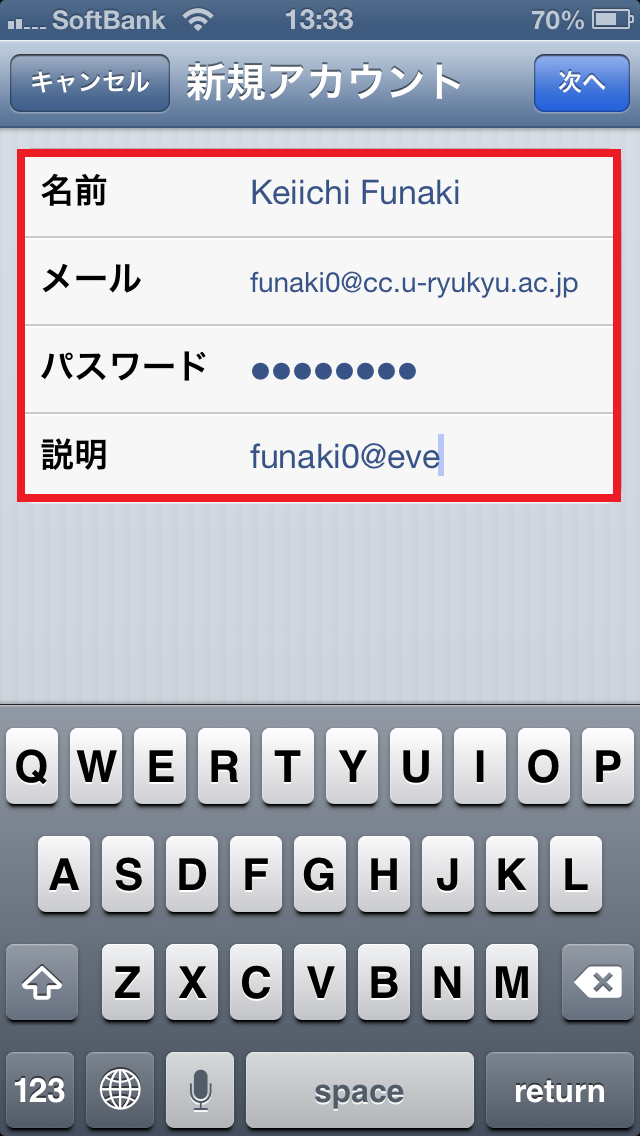Hit the backspace key
The image size is (640, 1136).
click(x=598, y=983)
